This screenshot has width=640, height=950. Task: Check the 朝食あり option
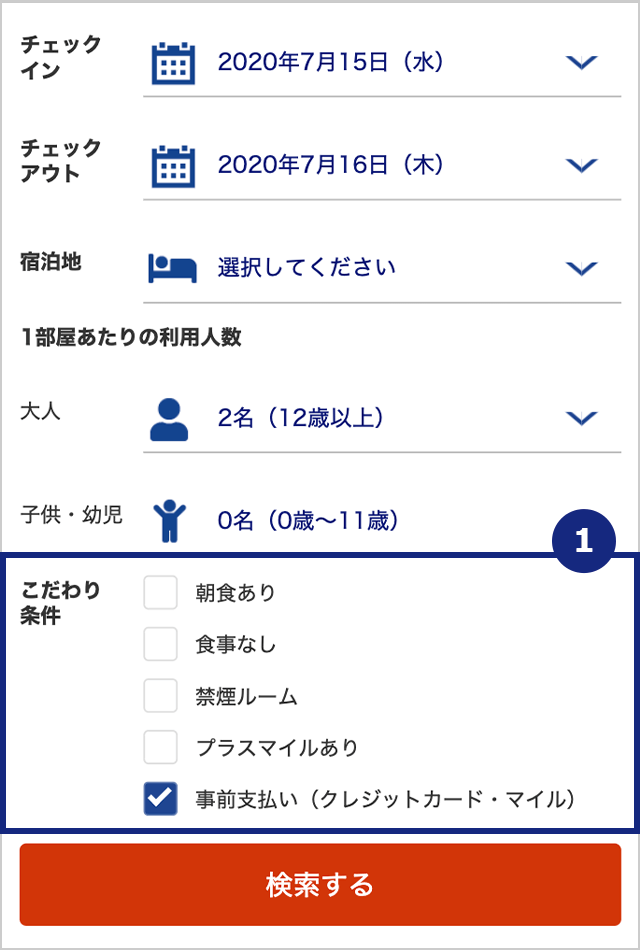tap(161, 593)
